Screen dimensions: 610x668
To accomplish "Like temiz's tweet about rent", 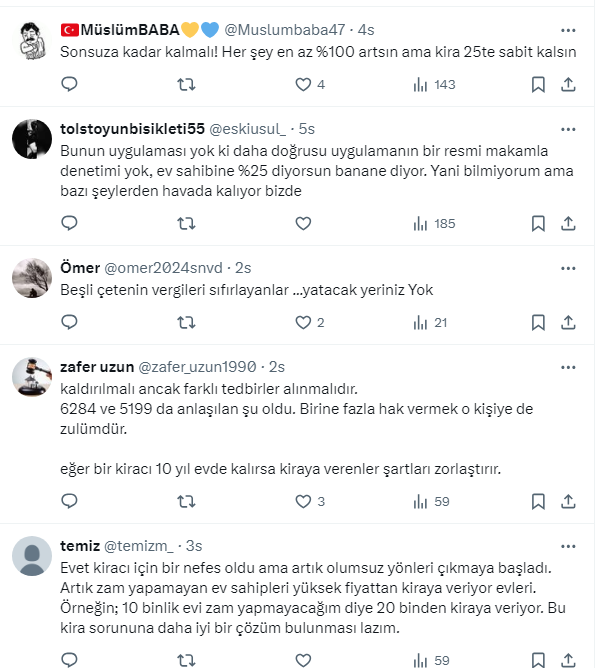I will 303,660.
